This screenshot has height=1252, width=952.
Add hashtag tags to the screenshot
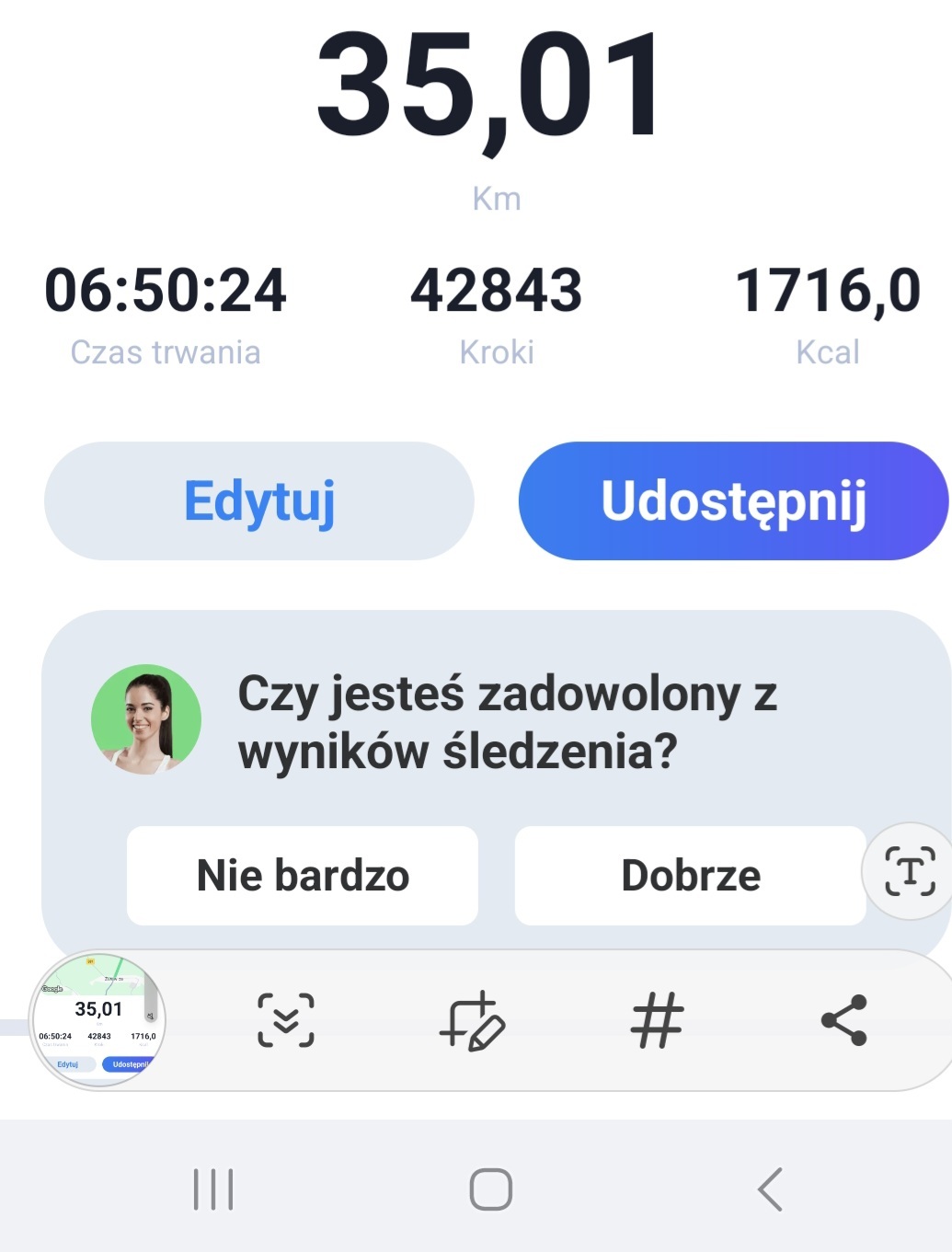657,1020
